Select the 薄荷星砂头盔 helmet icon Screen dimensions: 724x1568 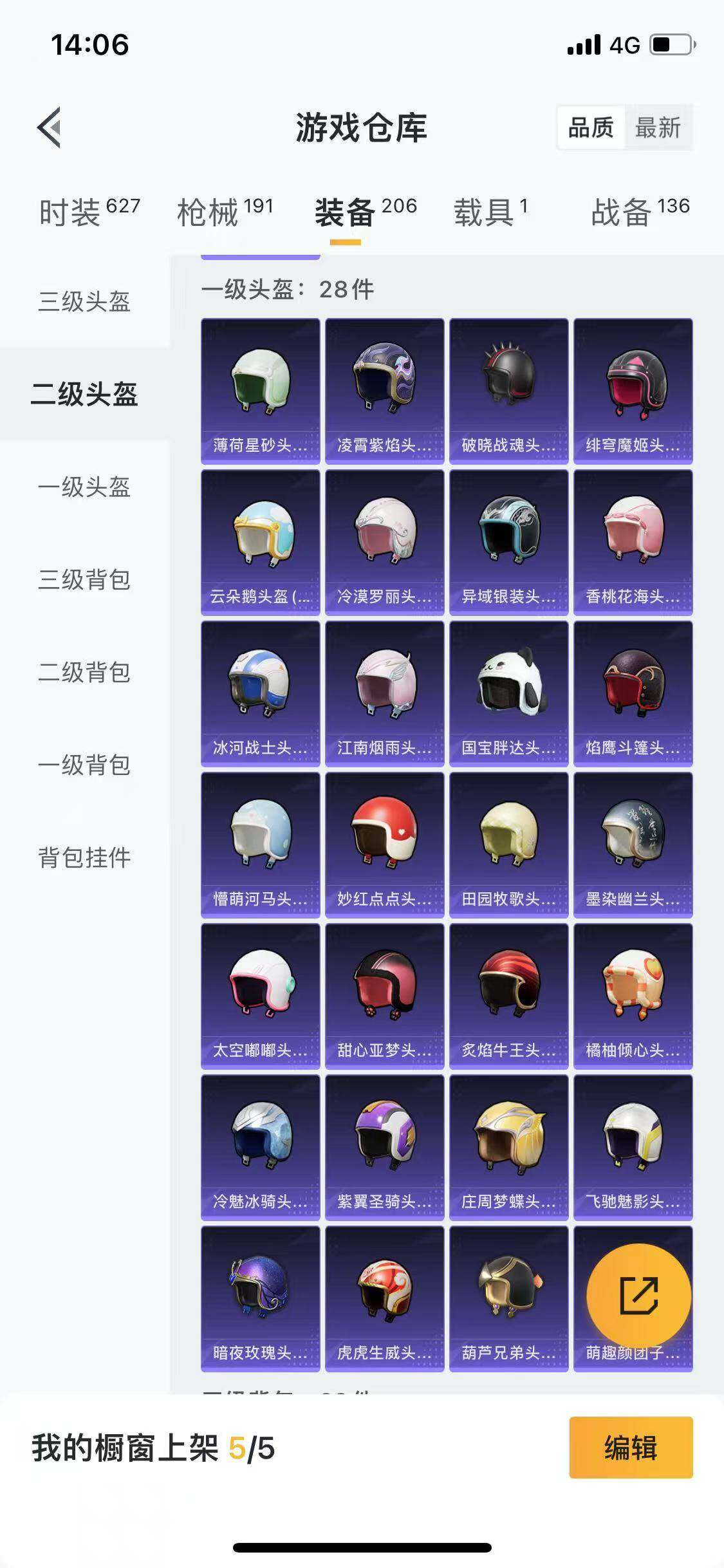[260, 386]
